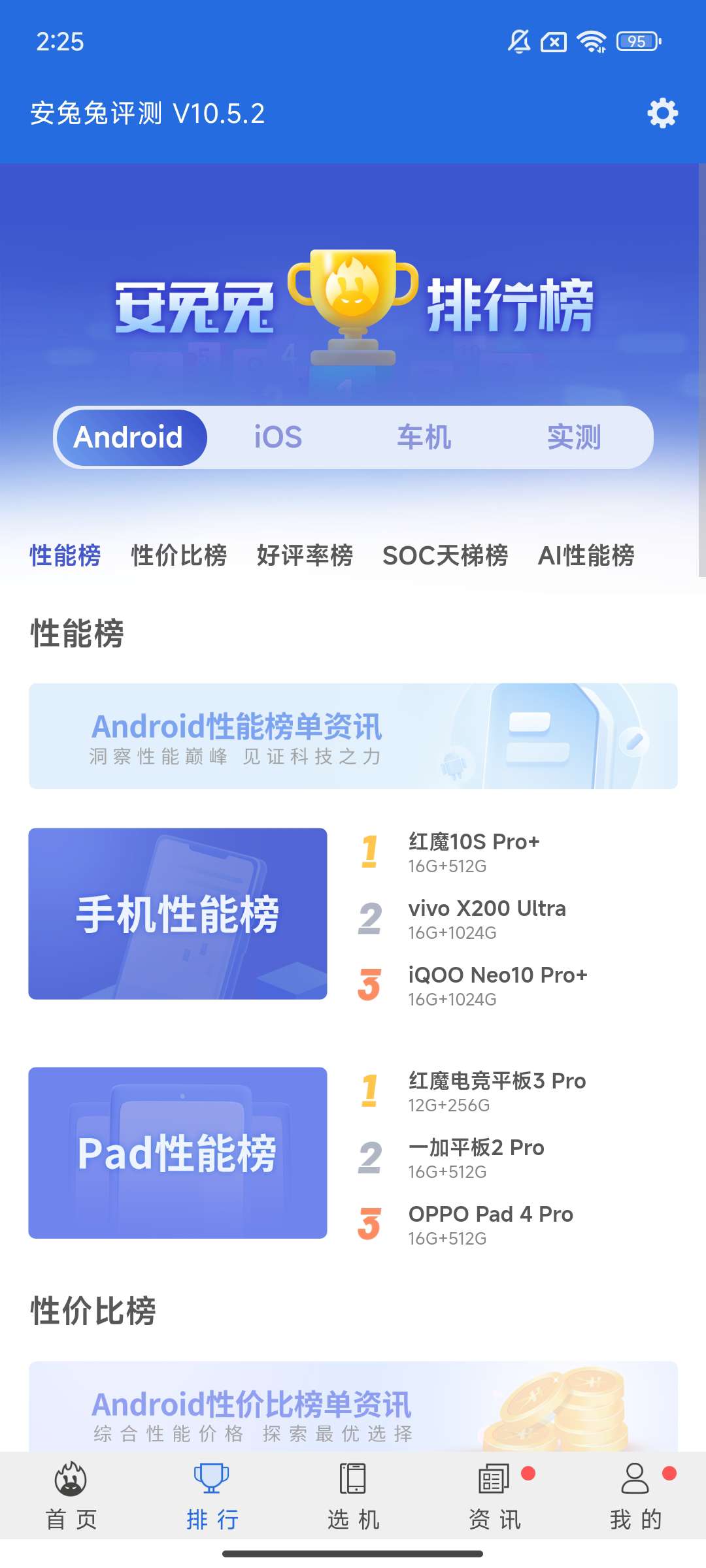706x1568 pixels.
Task: Switch to the 实测 segment
Action: point(575,437)
